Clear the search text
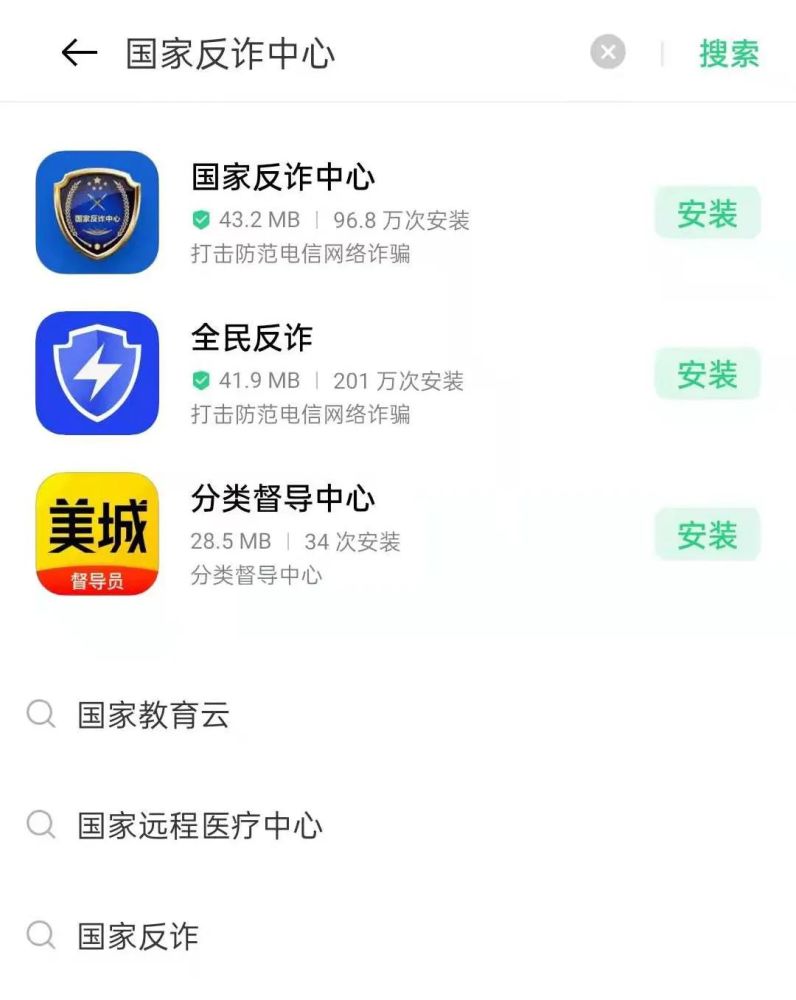 coord(608,52)
